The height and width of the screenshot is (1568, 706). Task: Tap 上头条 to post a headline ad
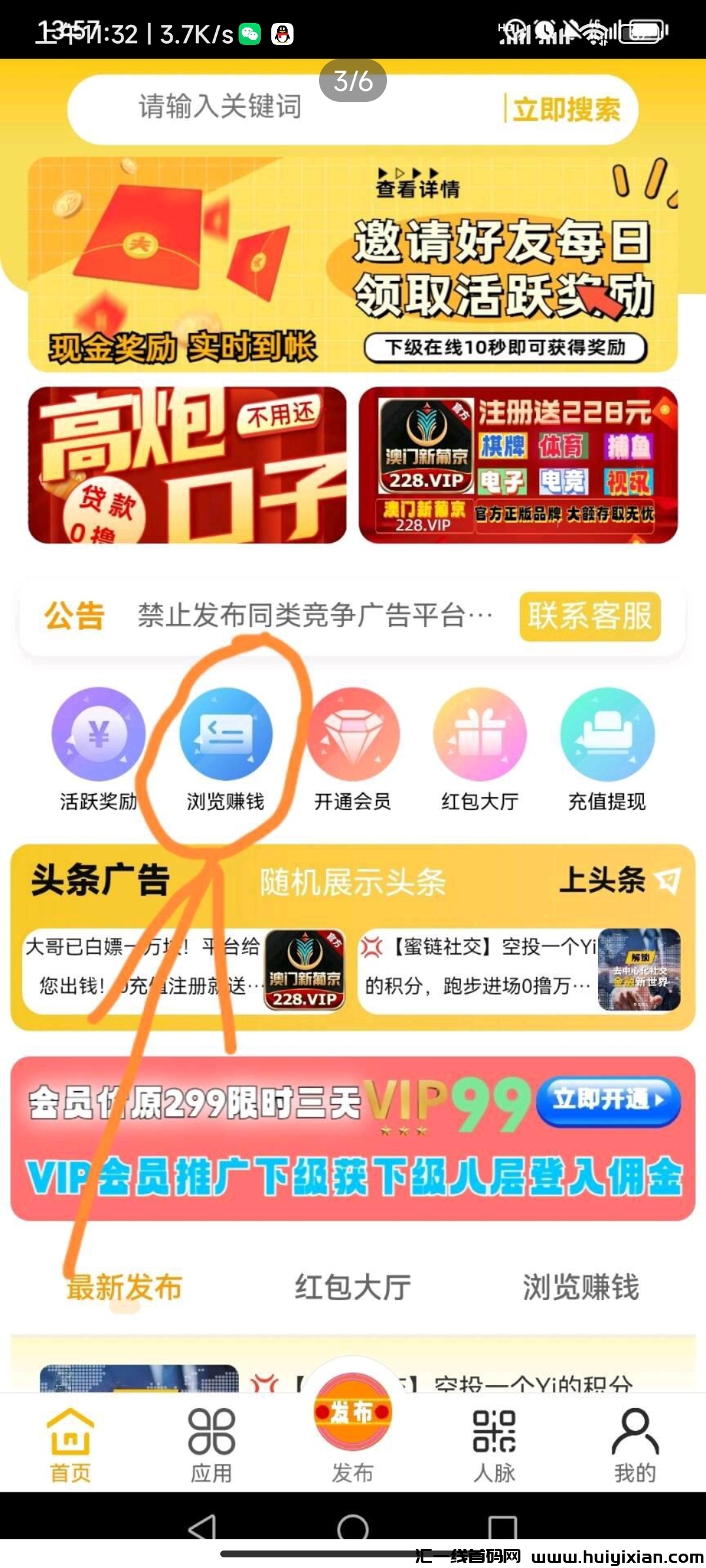[x=618, y=880]
